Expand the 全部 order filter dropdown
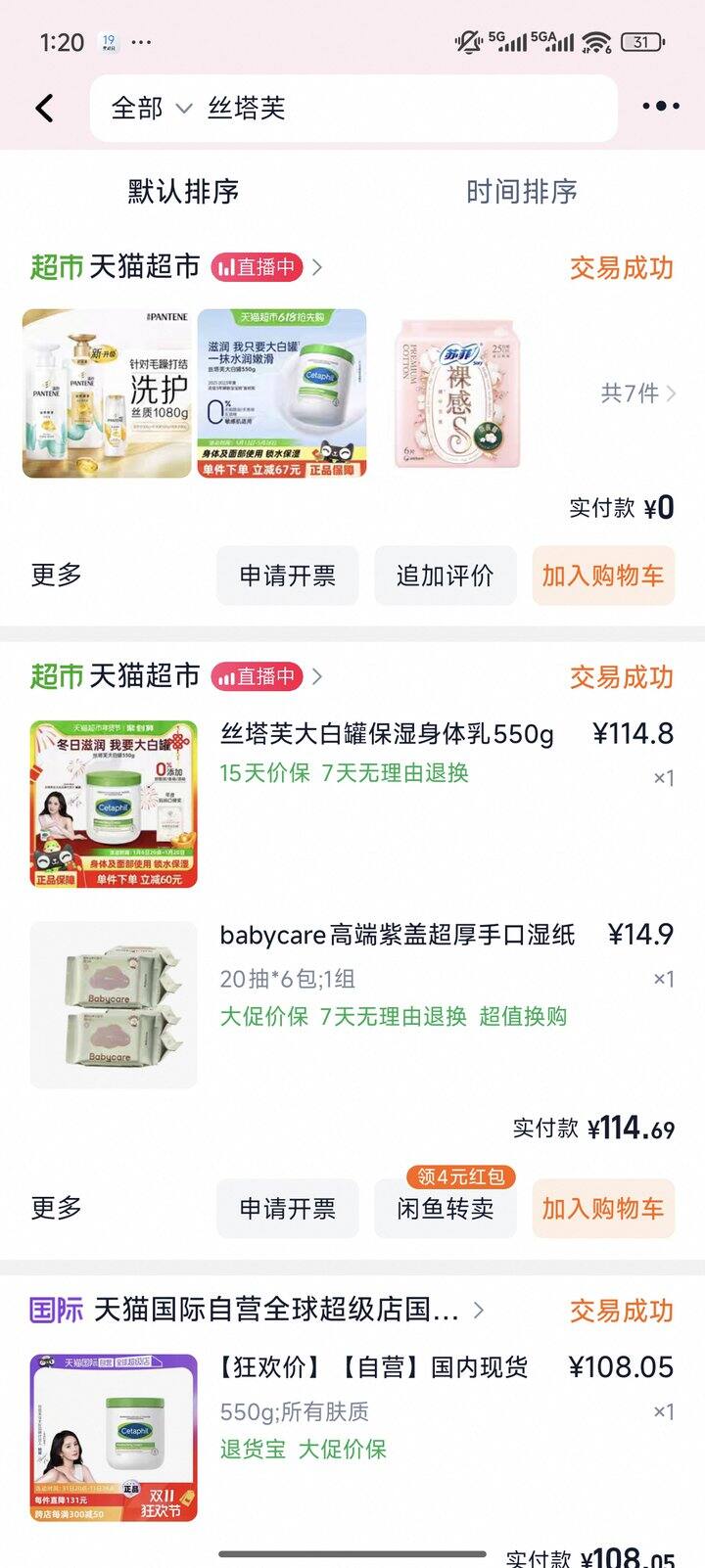Screen dimensions: 705x1568 click(x=151, y=108)
